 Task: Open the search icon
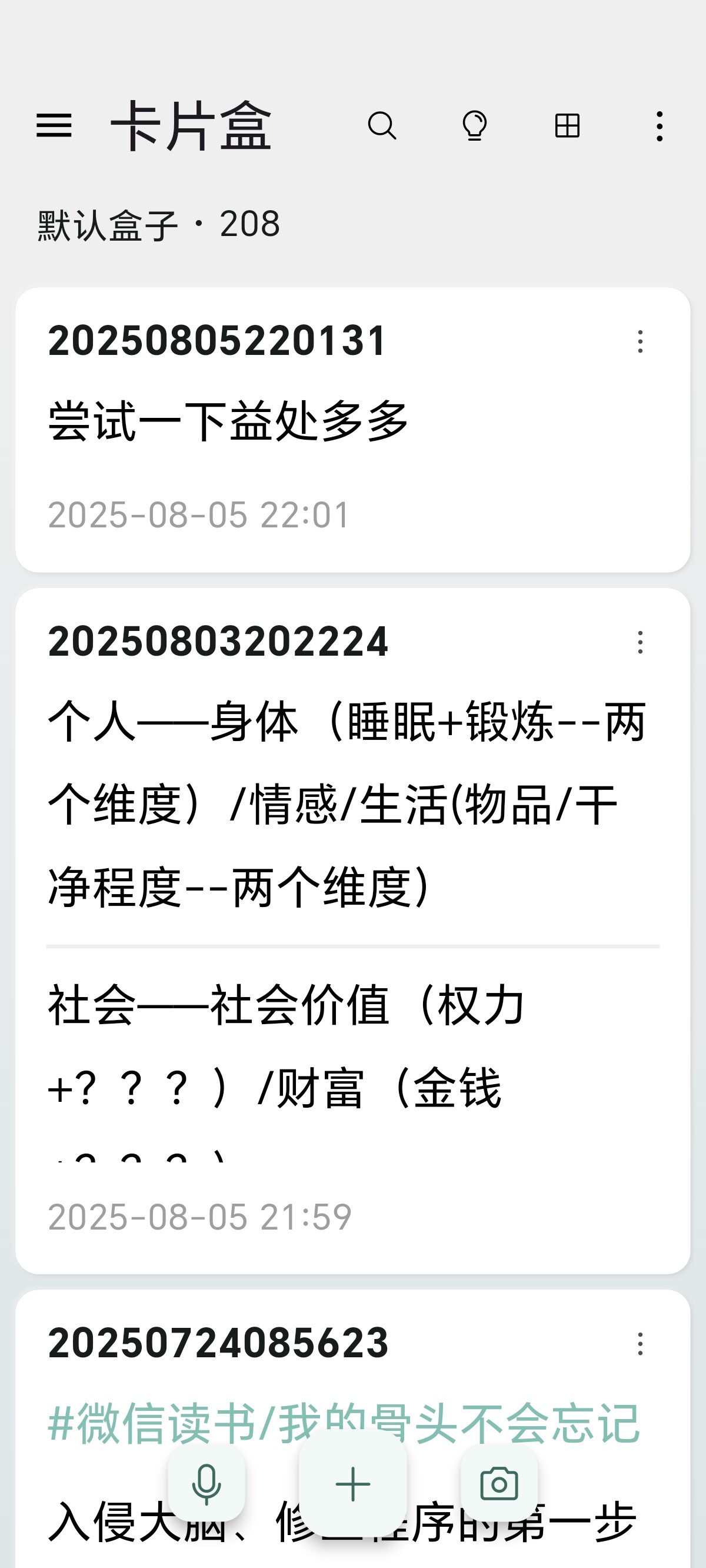382,126
